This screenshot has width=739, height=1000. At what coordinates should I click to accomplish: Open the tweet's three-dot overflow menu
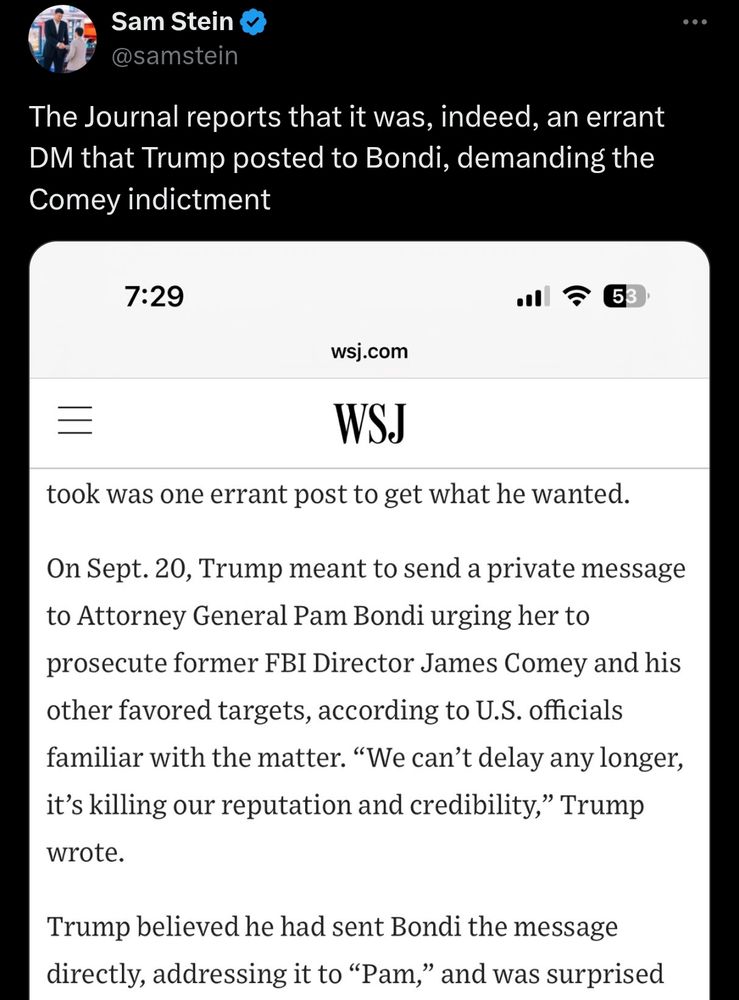694,22
